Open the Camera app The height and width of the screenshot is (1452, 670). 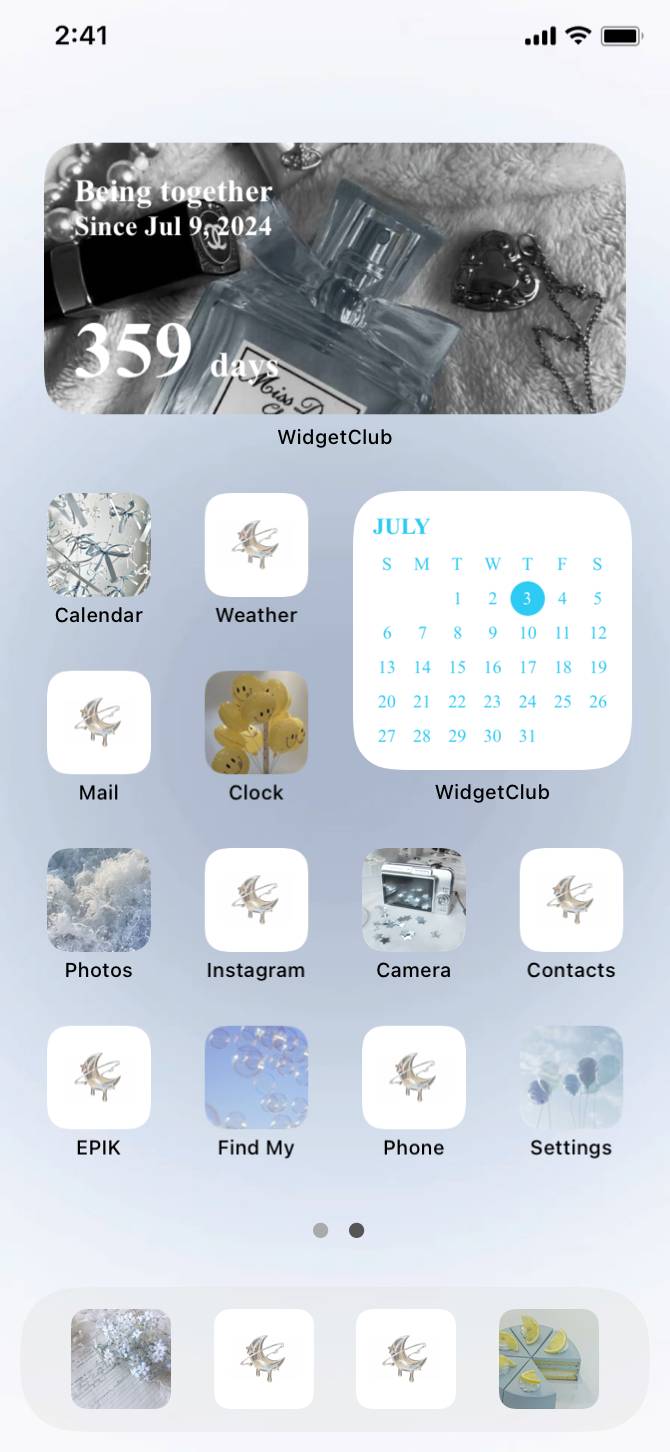413,900
